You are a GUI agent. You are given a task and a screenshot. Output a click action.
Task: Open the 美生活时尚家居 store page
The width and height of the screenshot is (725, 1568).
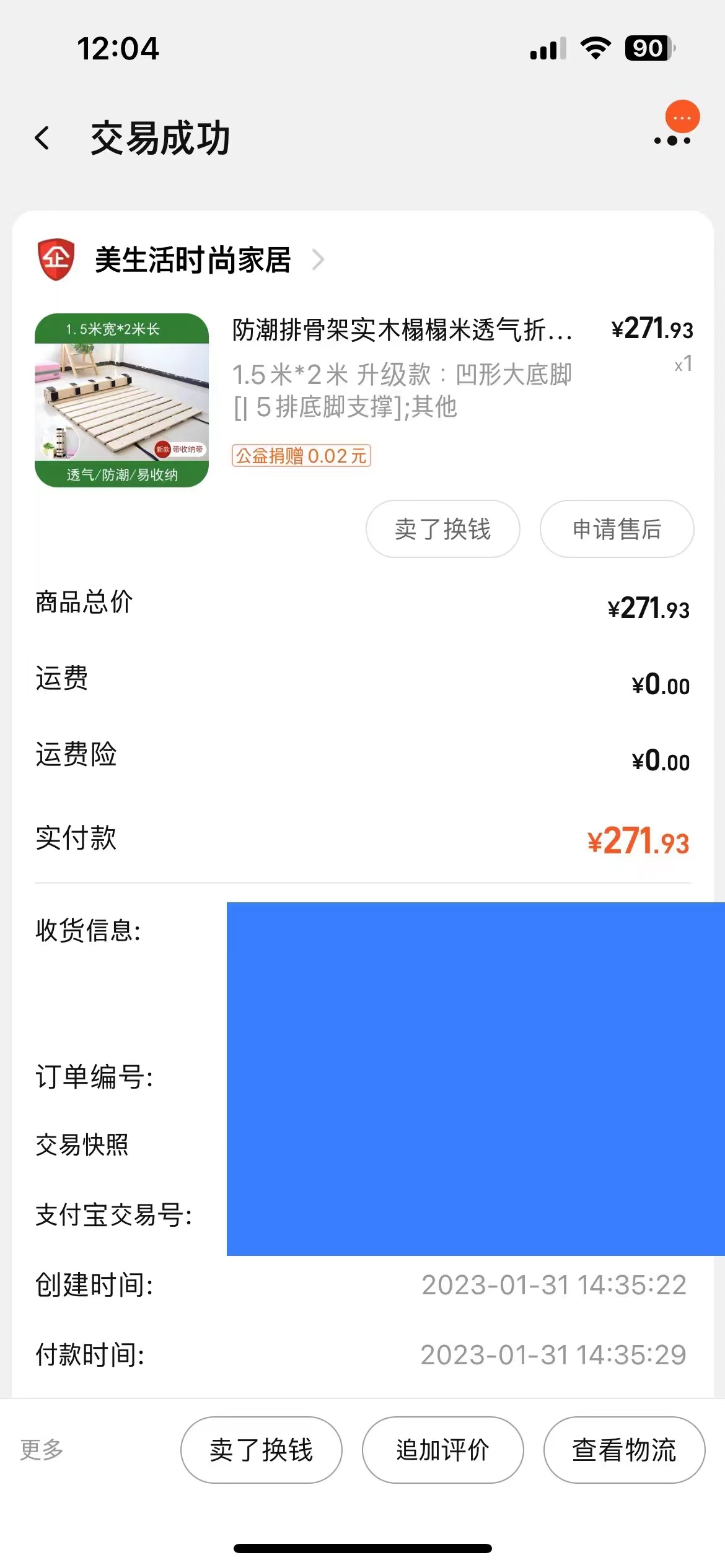click(x=192, y=260)
